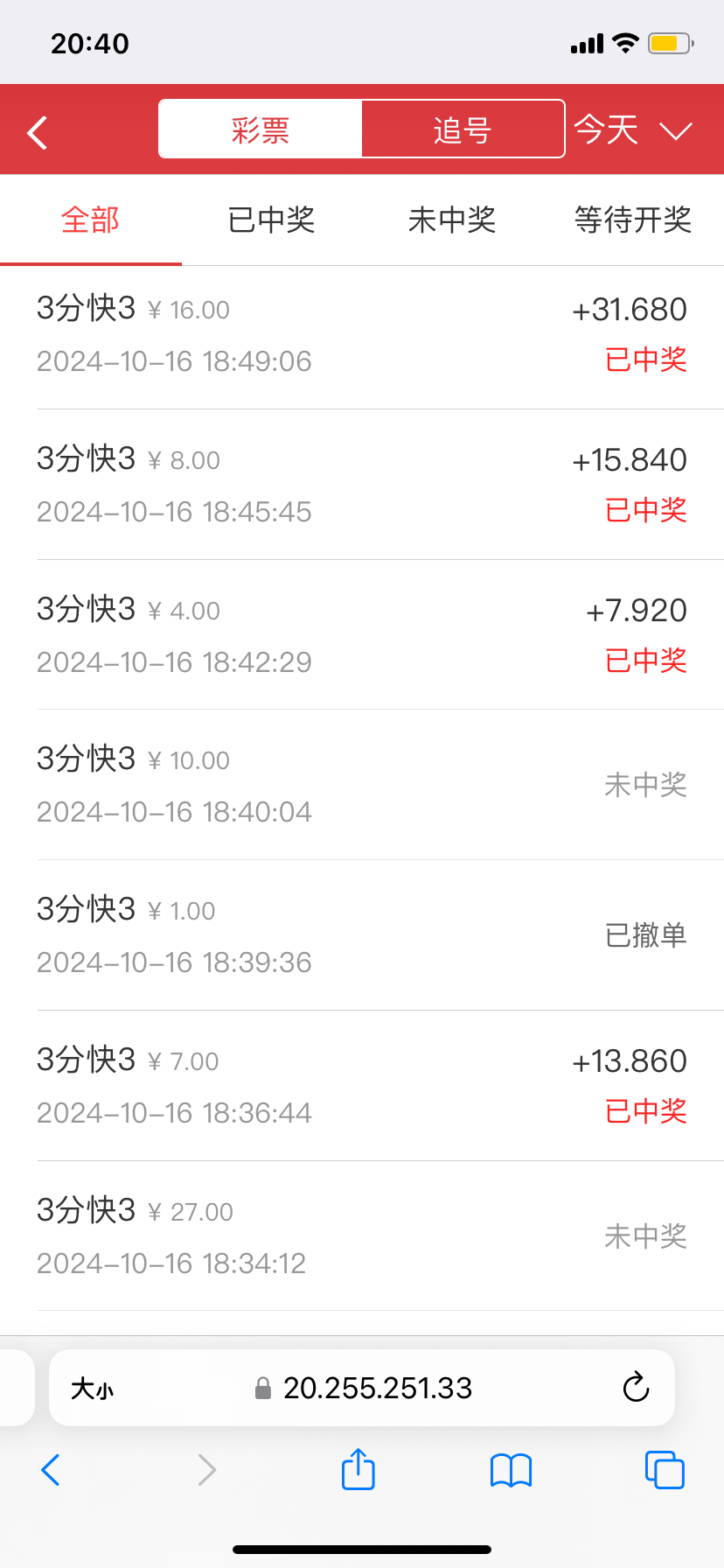
Task: Open Safari's share sheet
Action: (x=359, y=1469)
